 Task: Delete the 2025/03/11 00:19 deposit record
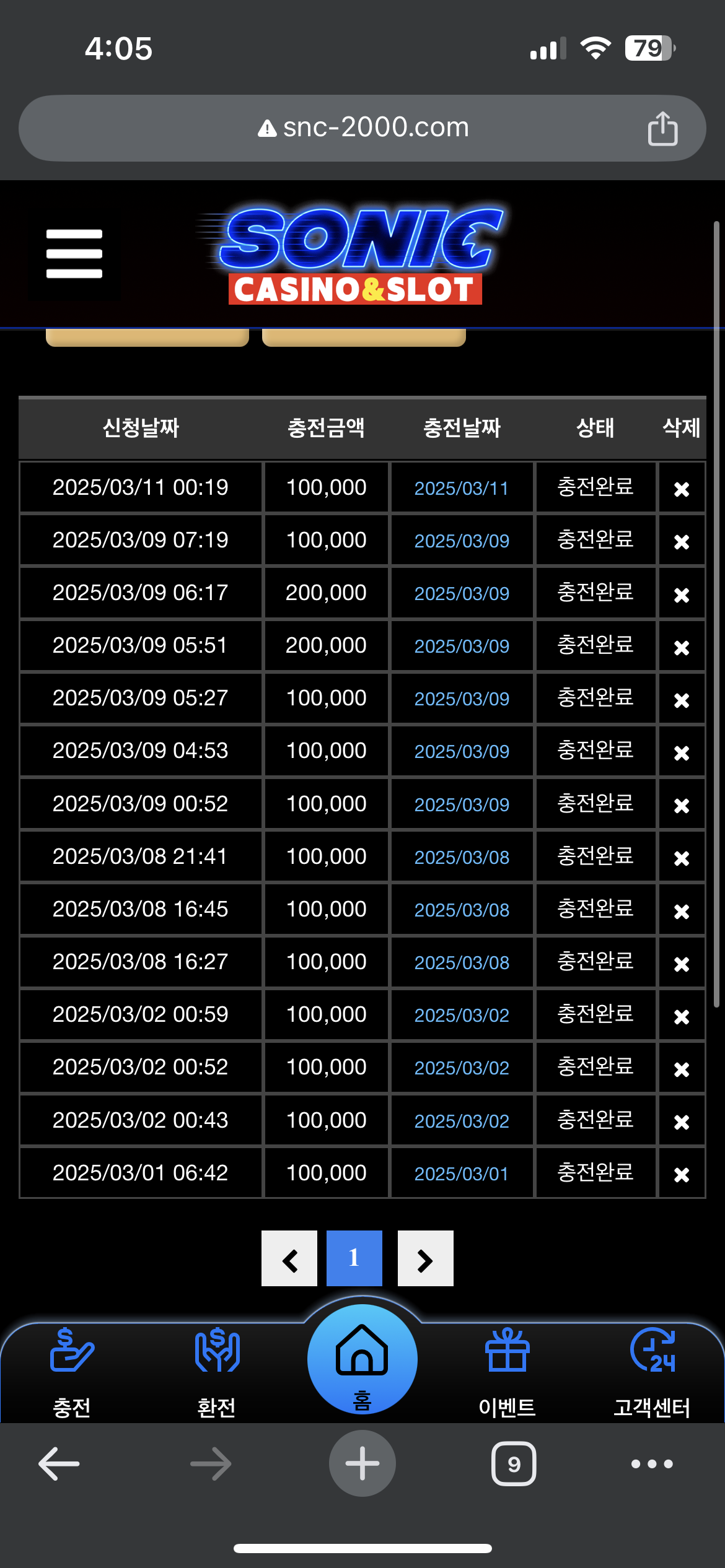point(682,489)
